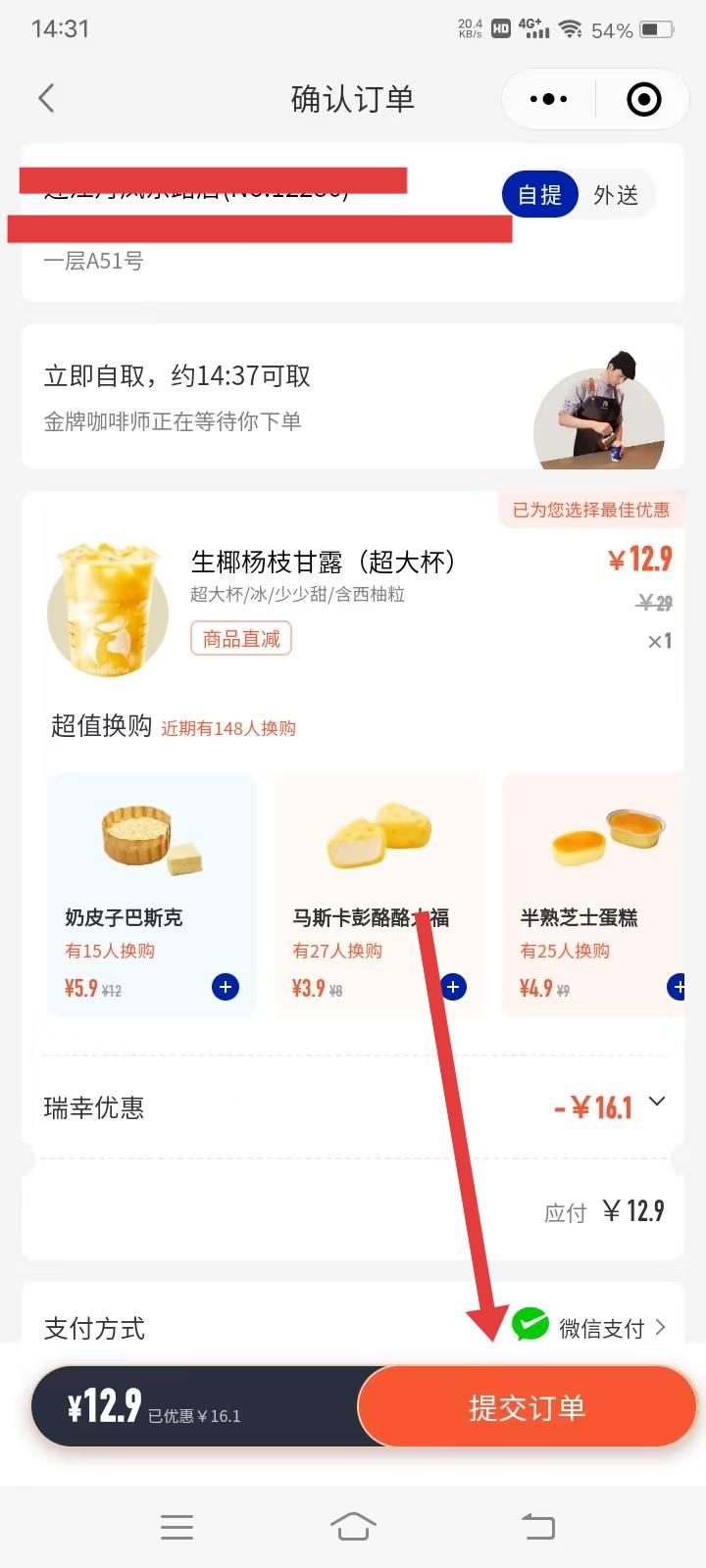Screen dimensions: 706x1568
Task: Go back from the 确认订单 page
Action: (46, 98)
